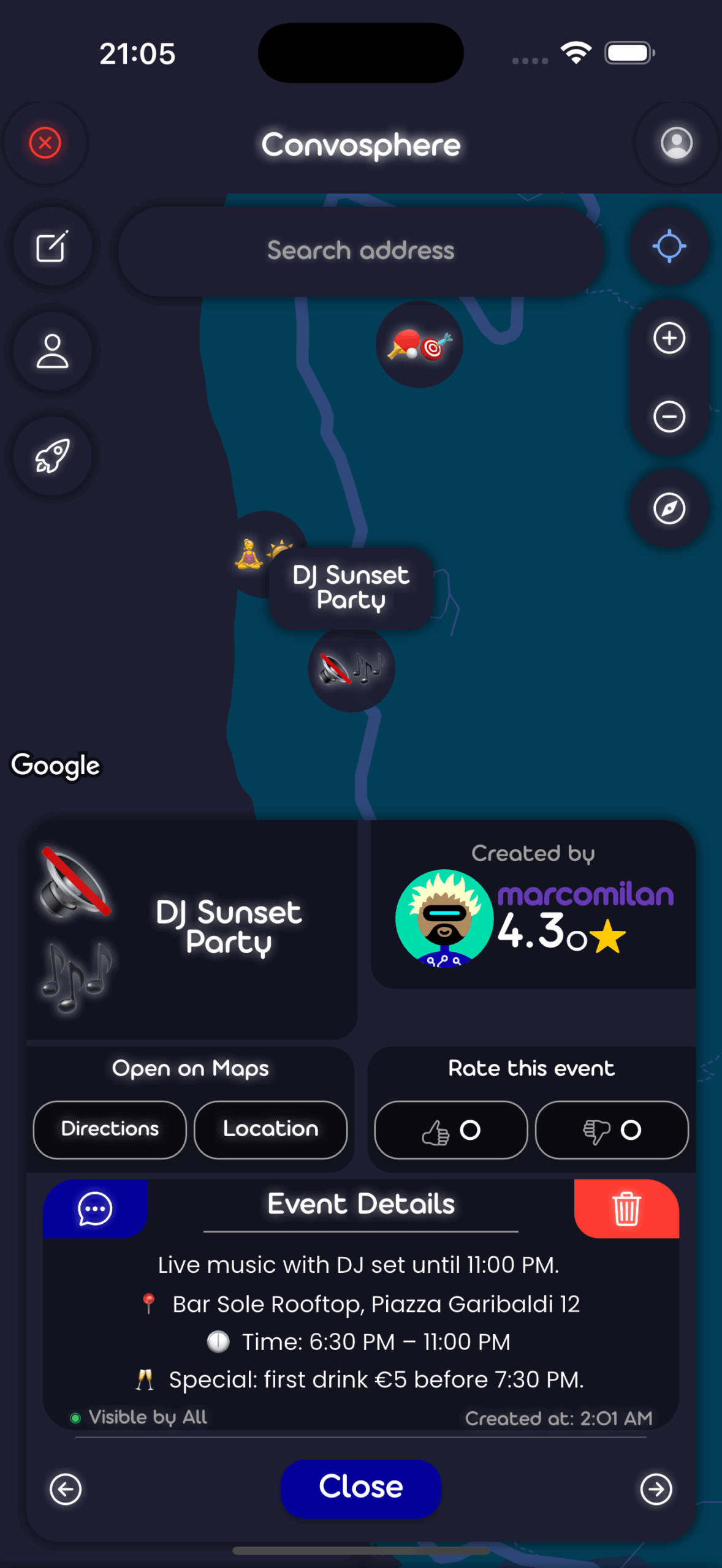Give the event a thumbs up
The width and height of the screenshot is (722, 1568).
click(x=450, y=1130)
